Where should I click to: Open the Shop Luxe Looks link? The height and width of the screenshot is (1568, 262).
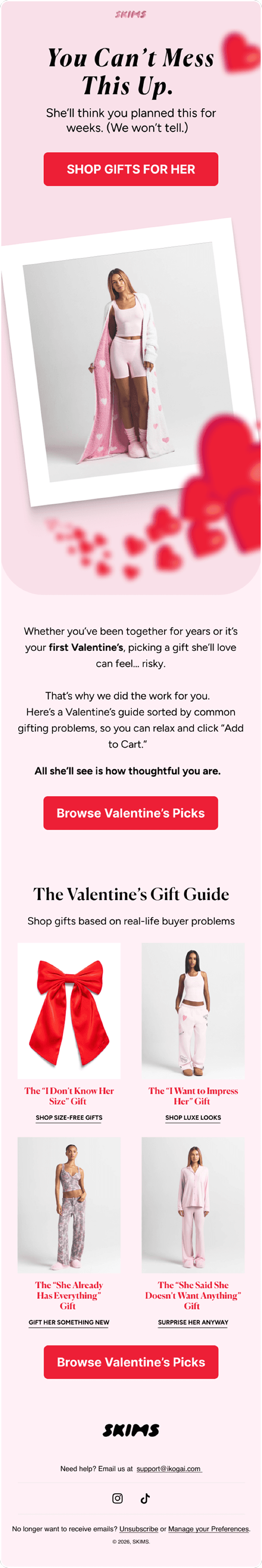[193, 1118]
